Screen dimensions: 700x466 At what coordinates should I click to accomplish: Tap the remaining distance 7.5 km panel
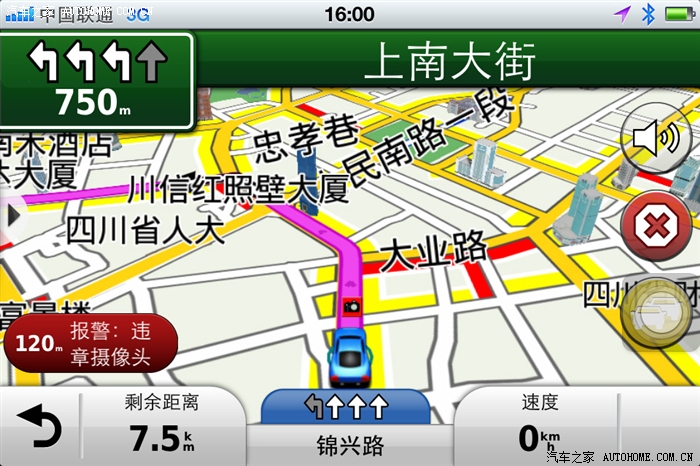click(x=162, y=425)
